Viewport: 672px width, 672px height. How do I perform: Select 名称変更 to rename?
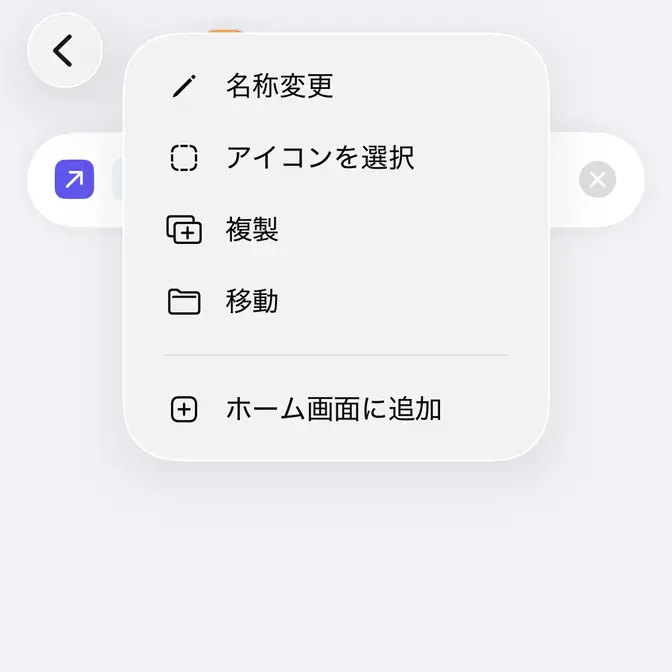point(279,86)
